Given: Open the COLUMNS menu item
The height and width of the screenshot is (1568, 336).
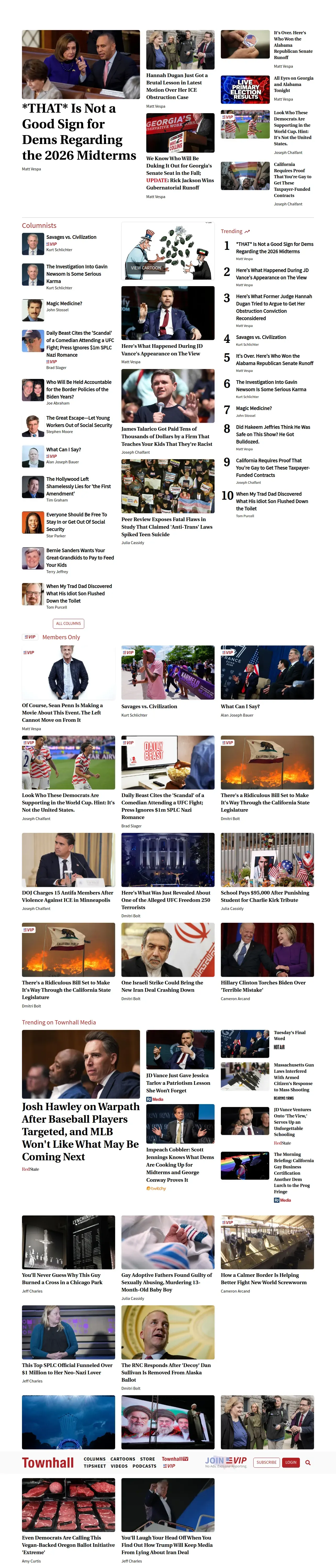Looking at the screenshot, I should tap(94, 1459).
